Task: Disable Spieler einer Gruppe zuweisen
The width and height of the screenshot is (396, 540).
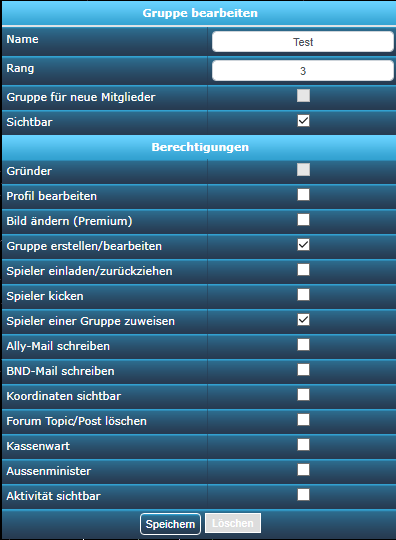Action: point(303,320)
